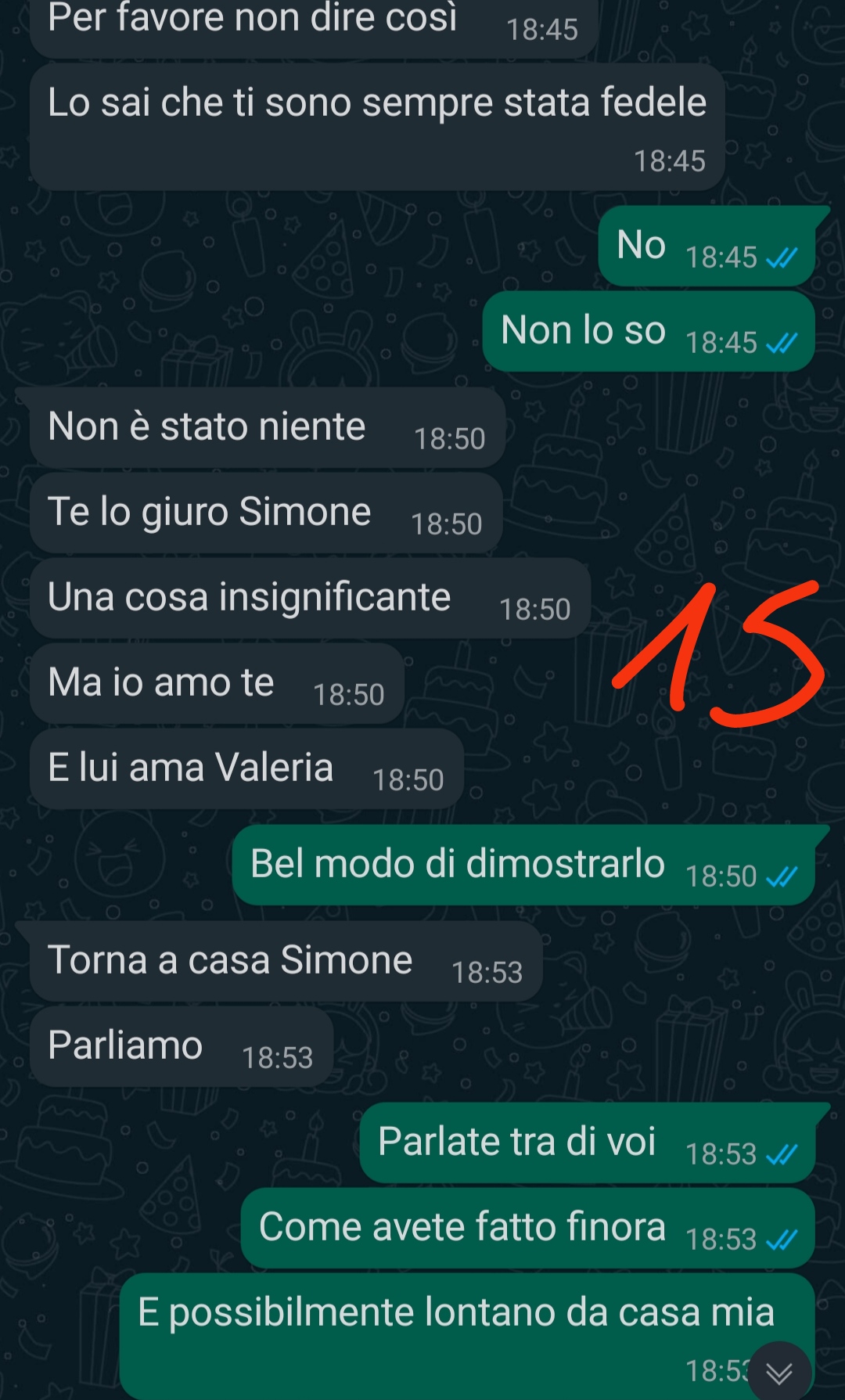Jump to the latest messages with the down-arrow button
Viewport: 845px width, 1400px height.
779,1372
